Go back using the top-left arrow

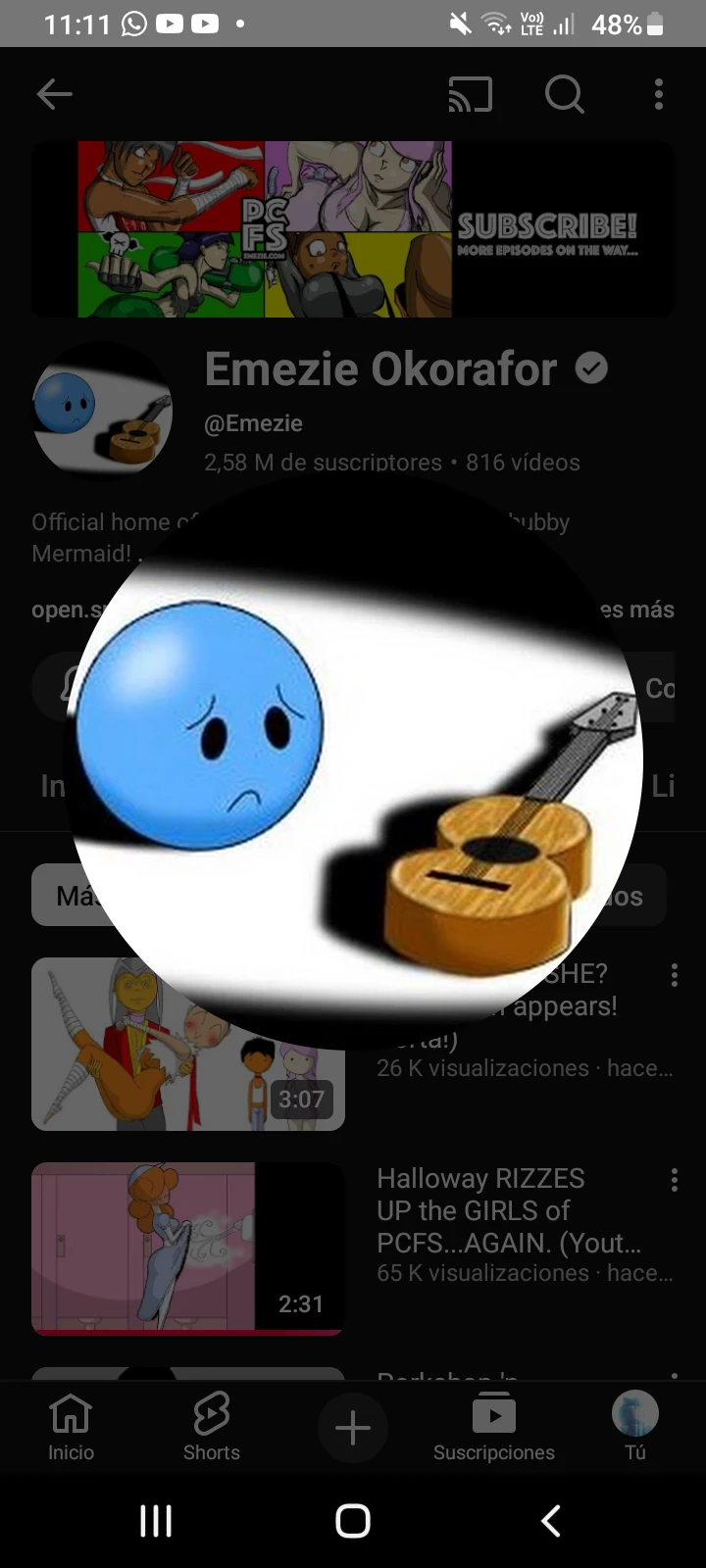tap(54, 94)
